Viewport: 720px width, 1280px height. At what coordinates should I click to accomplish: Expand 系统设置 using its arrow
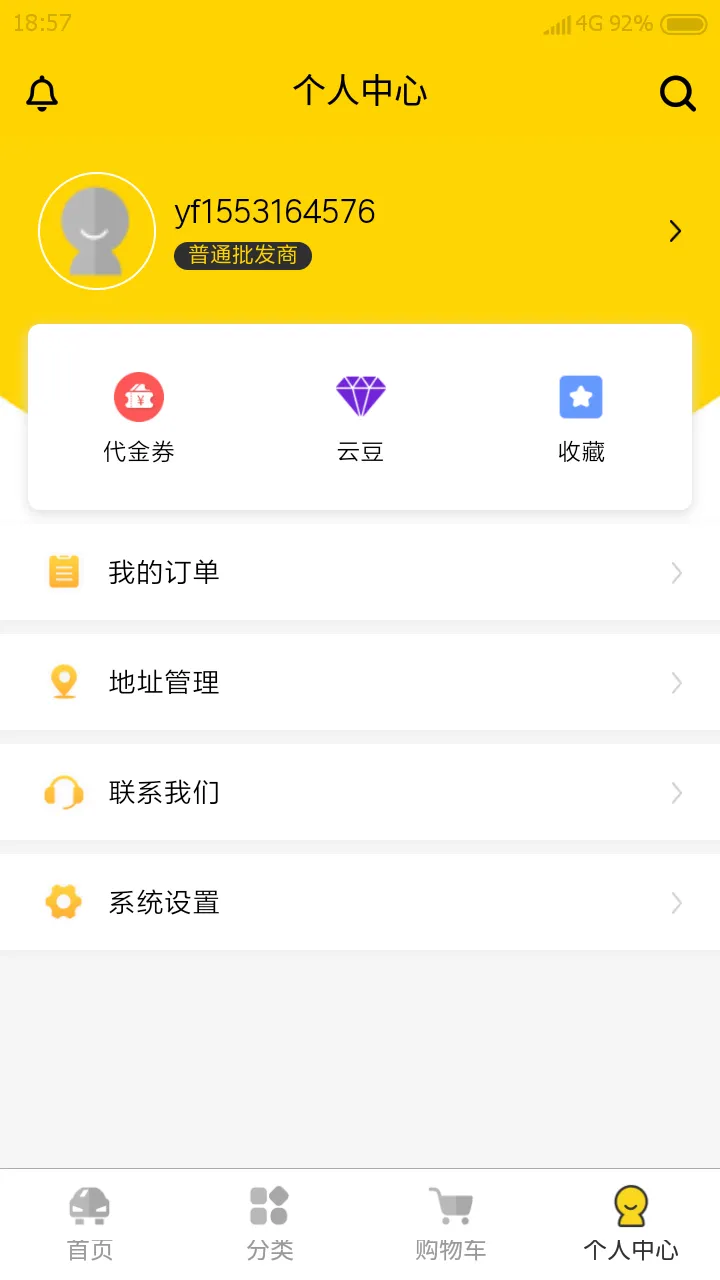tap(675, 902)
